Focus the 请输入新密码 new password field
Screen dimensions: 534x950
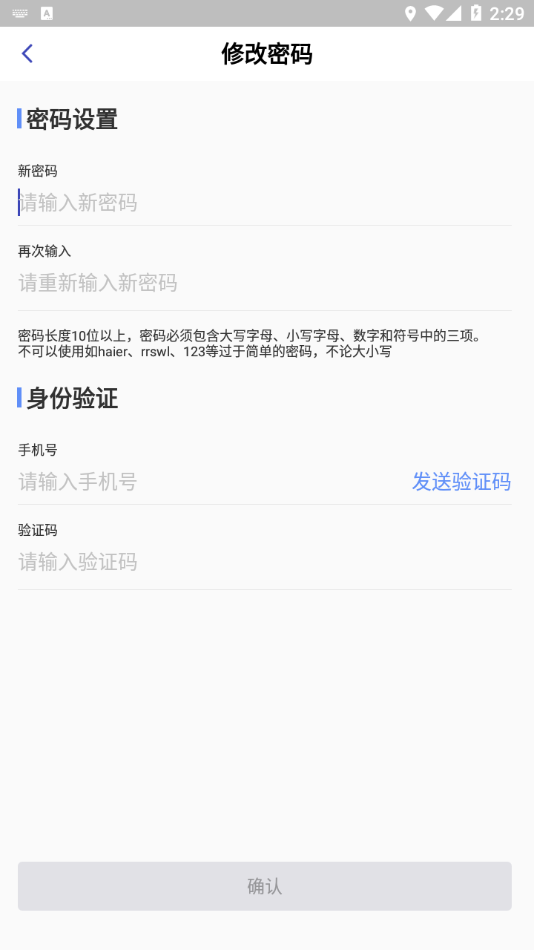click(x=264, y=202)
